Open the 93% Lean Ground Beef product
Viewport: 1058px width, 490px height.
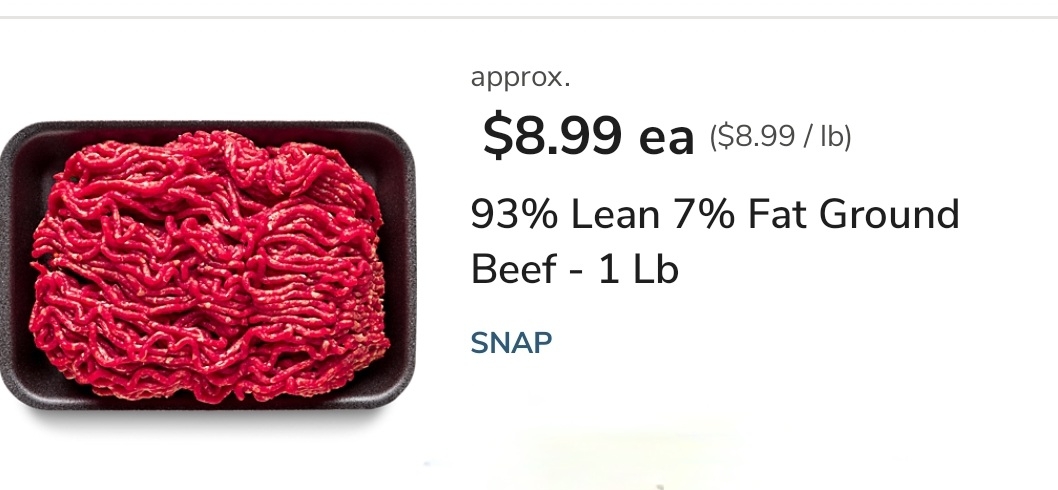714,241
